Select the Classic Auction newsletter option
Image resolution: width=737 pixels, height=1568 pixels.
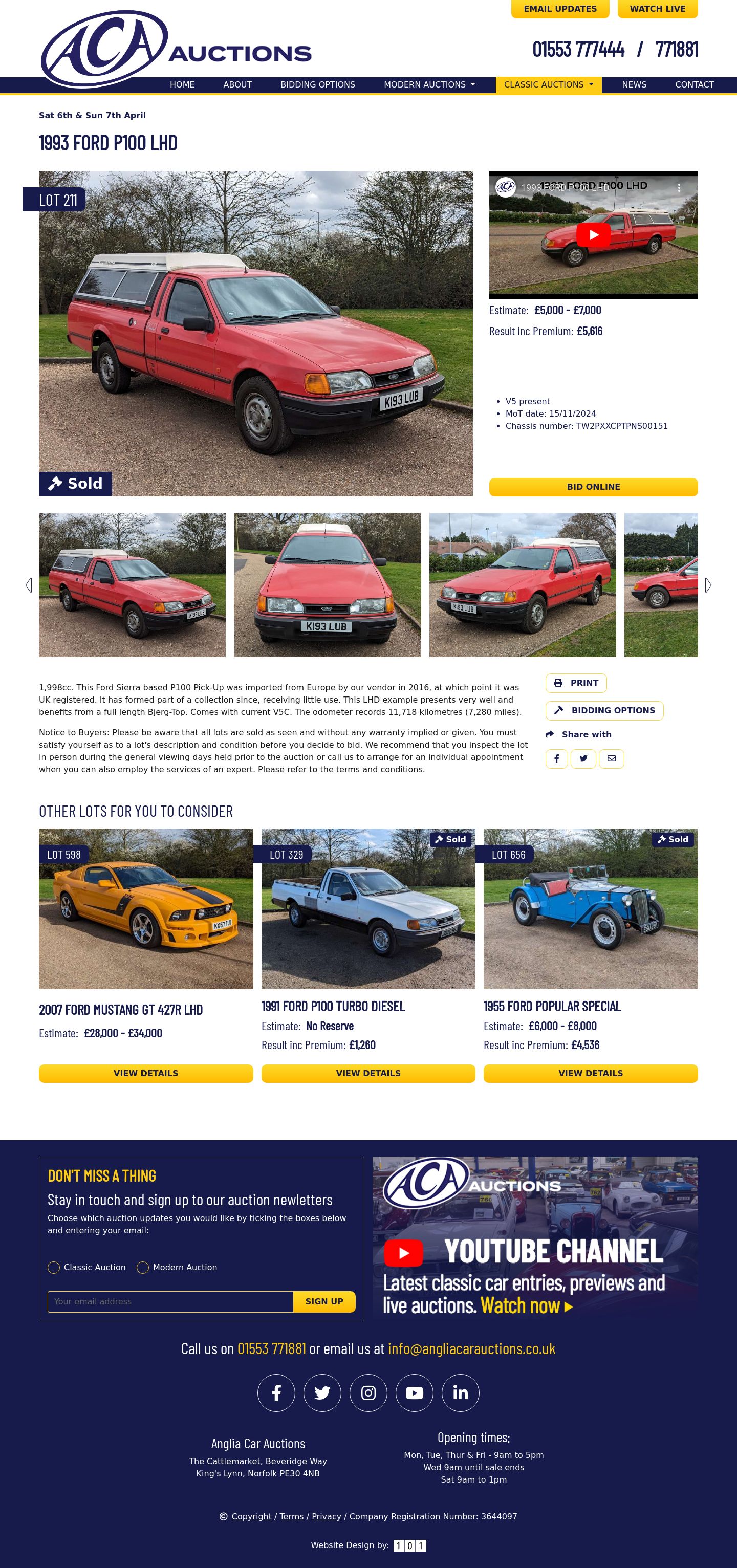(x=54, y=1267)
